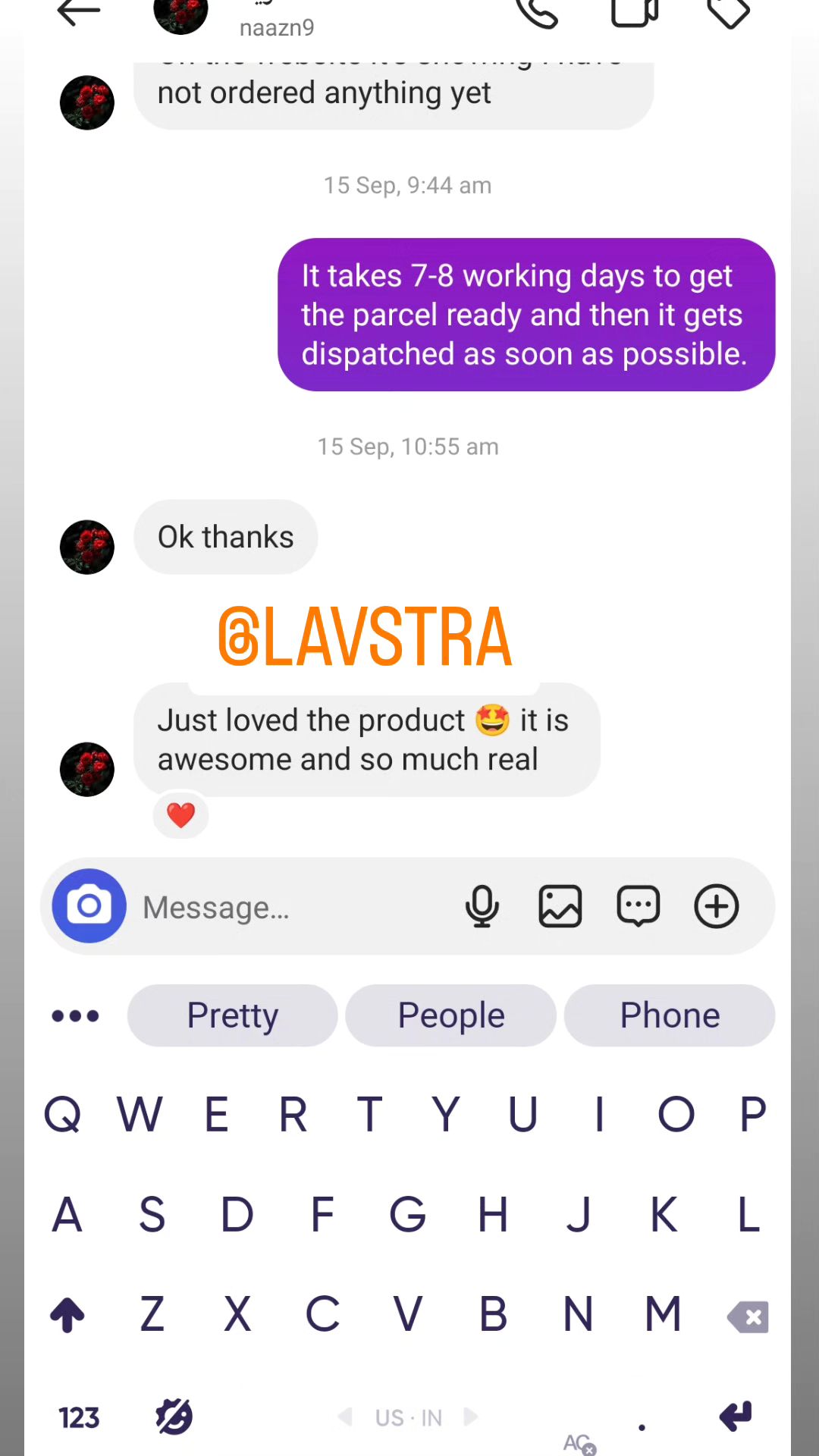Open saved replies speech-bubble icon

(x=639, y=906)
